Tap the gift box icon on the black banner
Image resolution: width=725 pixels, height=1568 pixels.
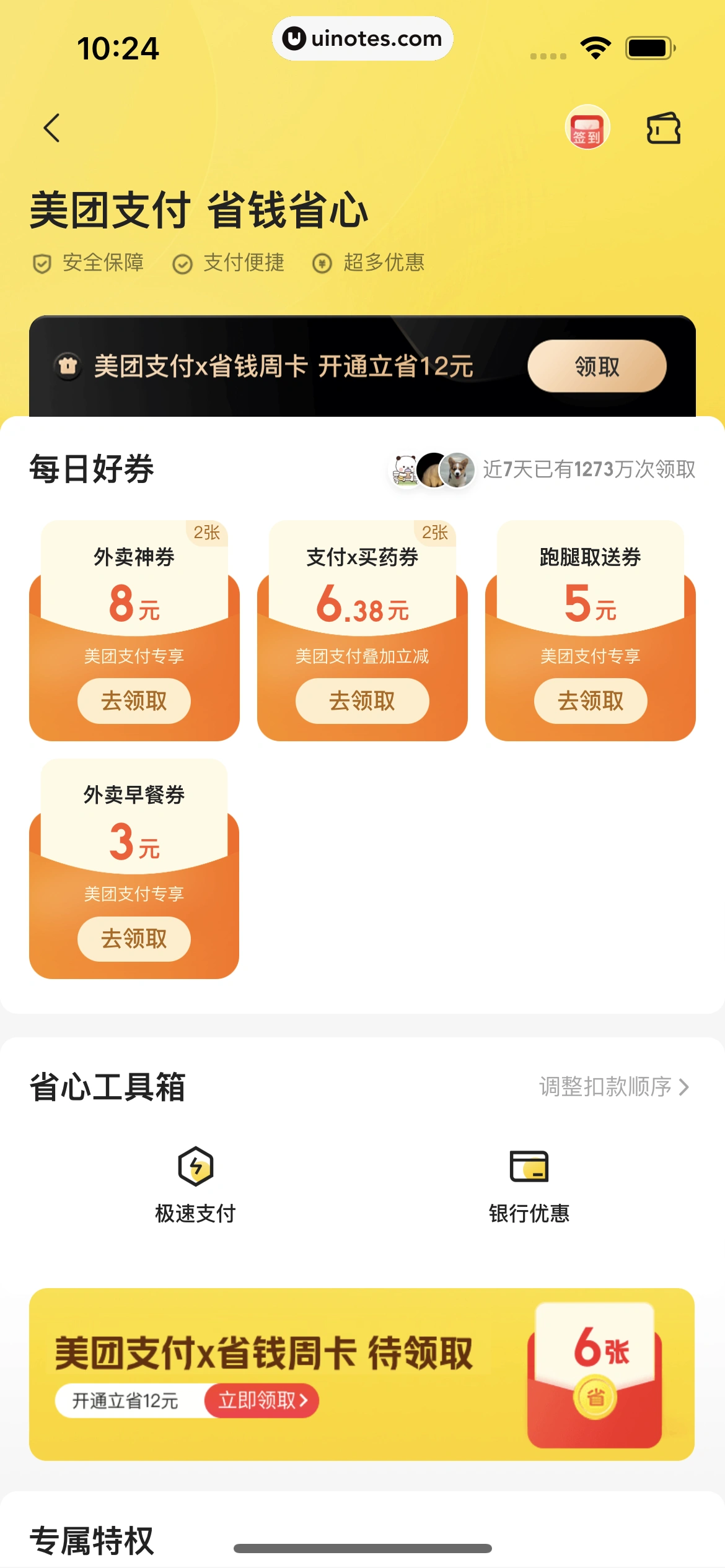coord(68,365)
